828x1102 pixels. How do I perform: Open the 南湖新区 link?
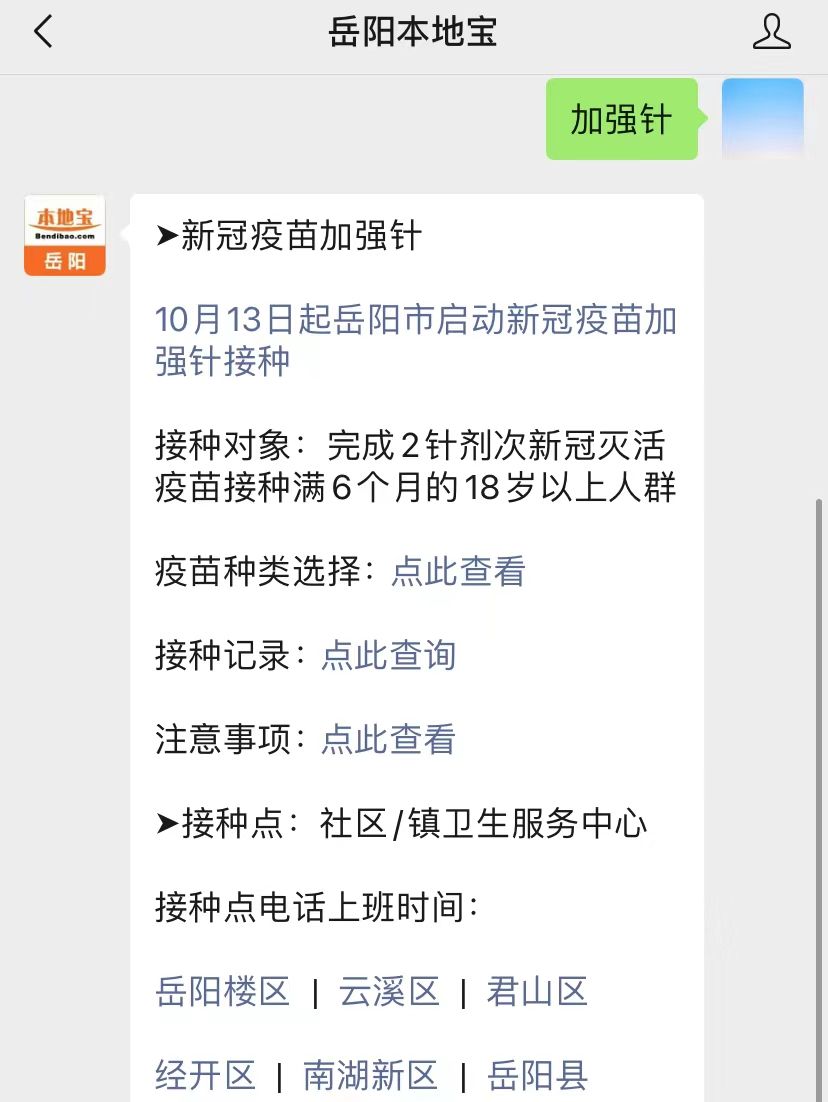[371, 1076]
